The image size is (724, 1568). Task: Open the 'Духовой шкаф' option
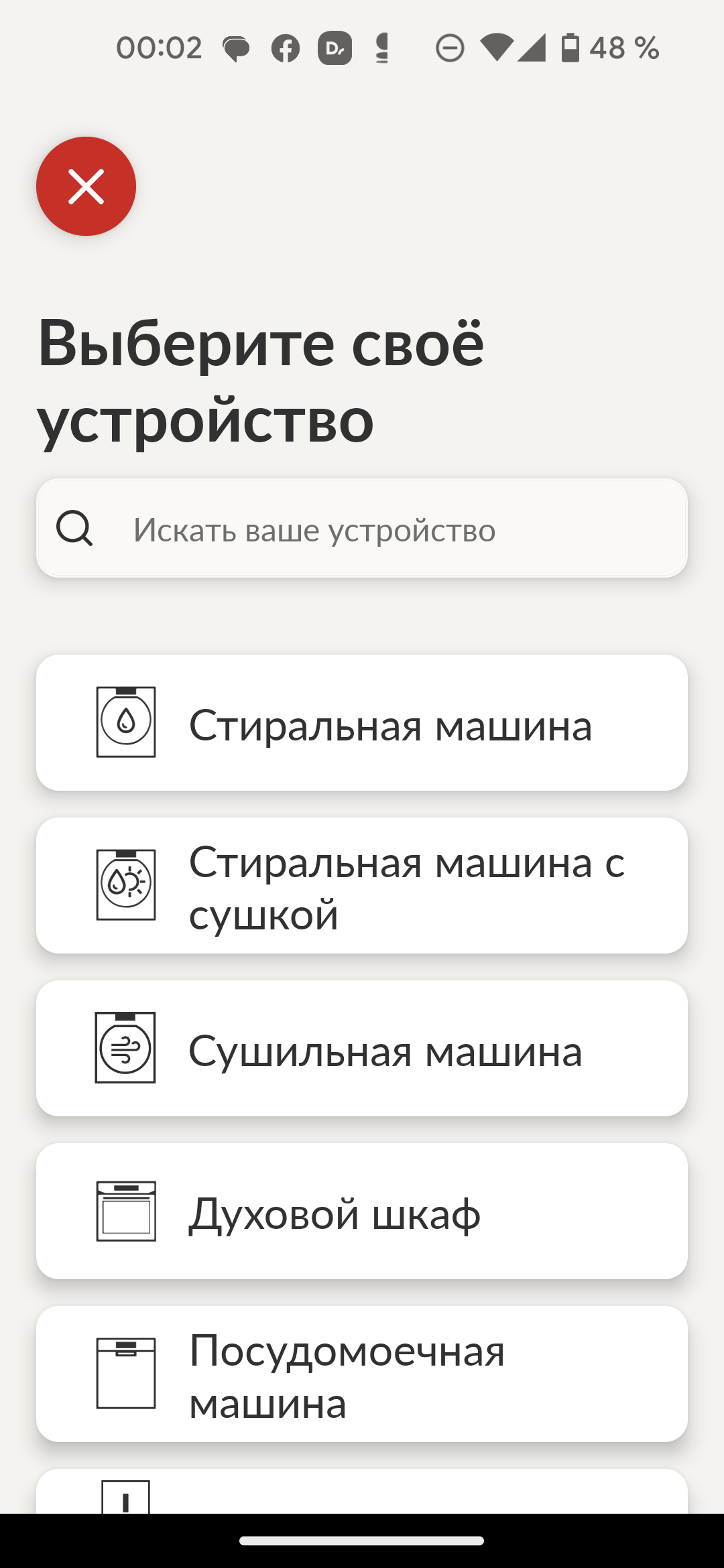point(362,1212)
